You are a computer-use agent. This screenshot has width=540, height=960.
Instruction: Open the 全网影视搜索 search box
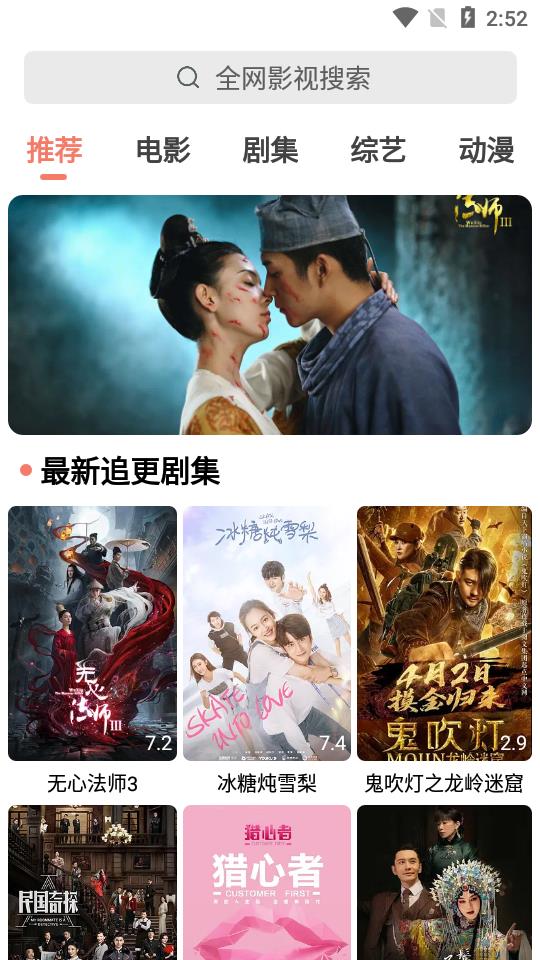tap(270, 77)
